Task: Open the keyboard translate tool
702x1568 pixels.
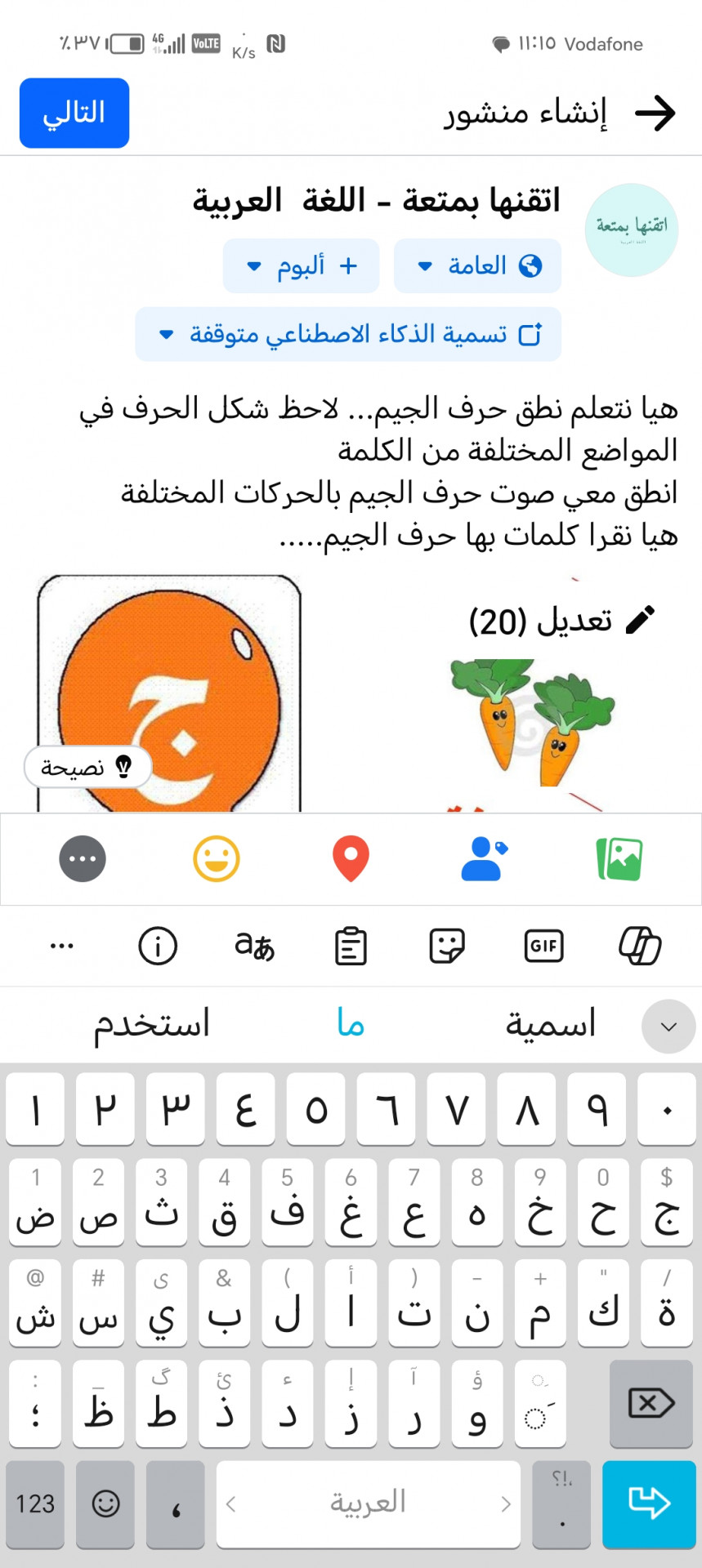Action: [x=254, y=946]
